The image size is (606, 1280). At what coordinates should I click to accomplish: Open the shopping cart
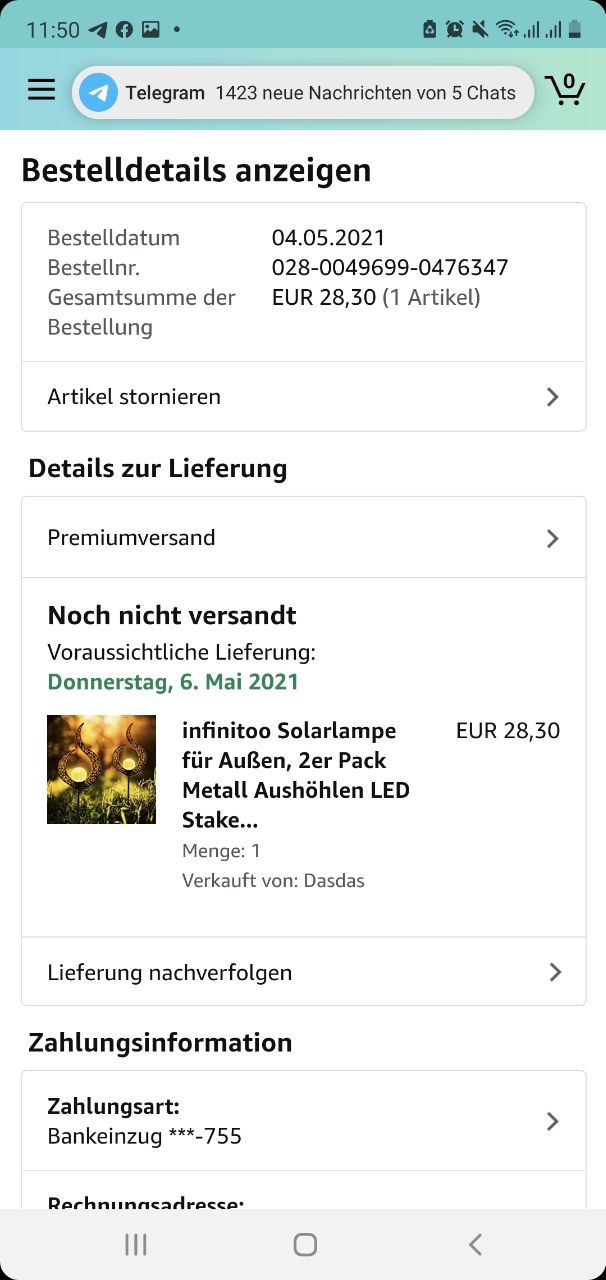coord(565,90)
